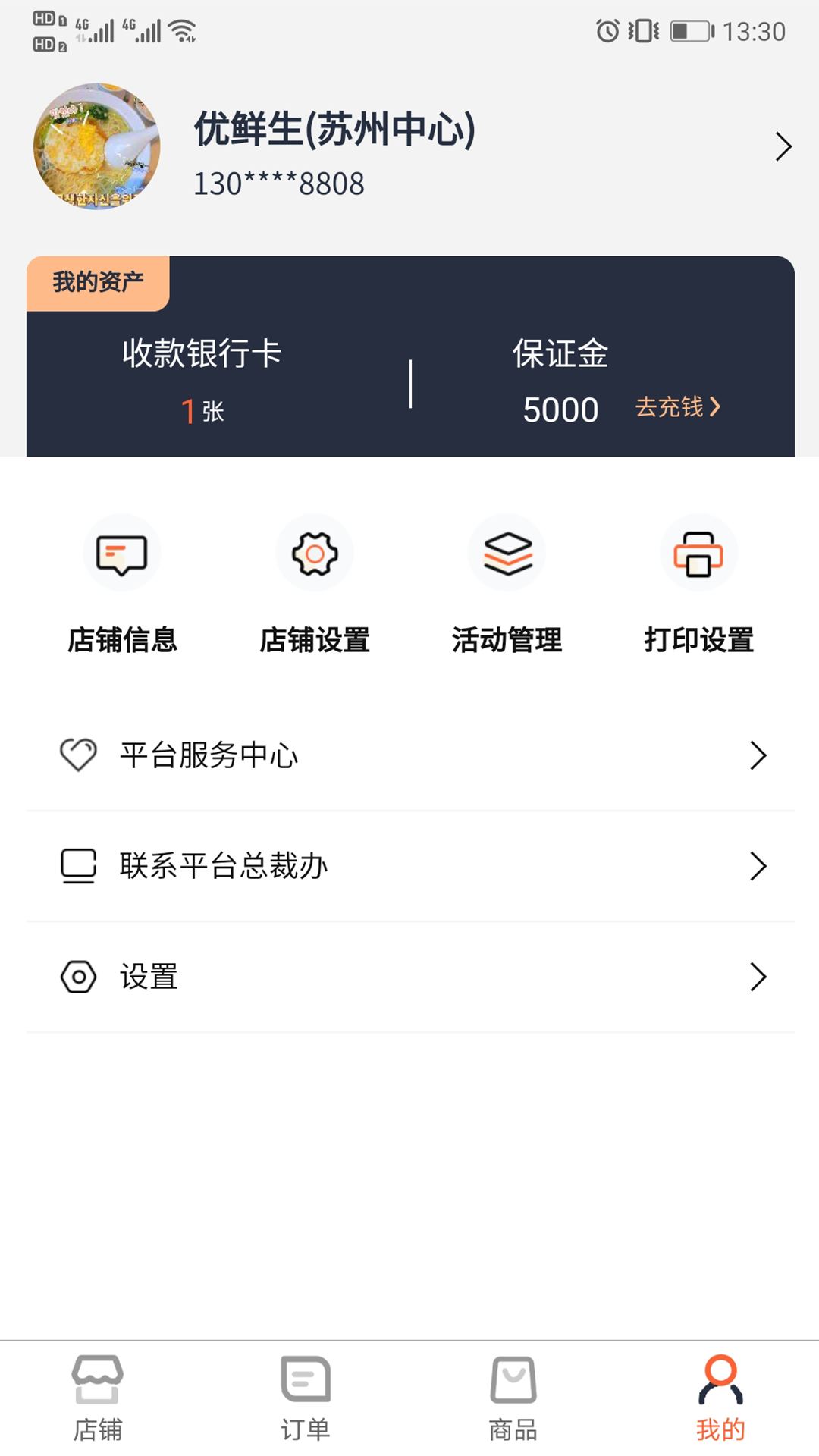Switch to the 商品 tab
This screenshot has height=1456, width=819.
click(513, 1397)
